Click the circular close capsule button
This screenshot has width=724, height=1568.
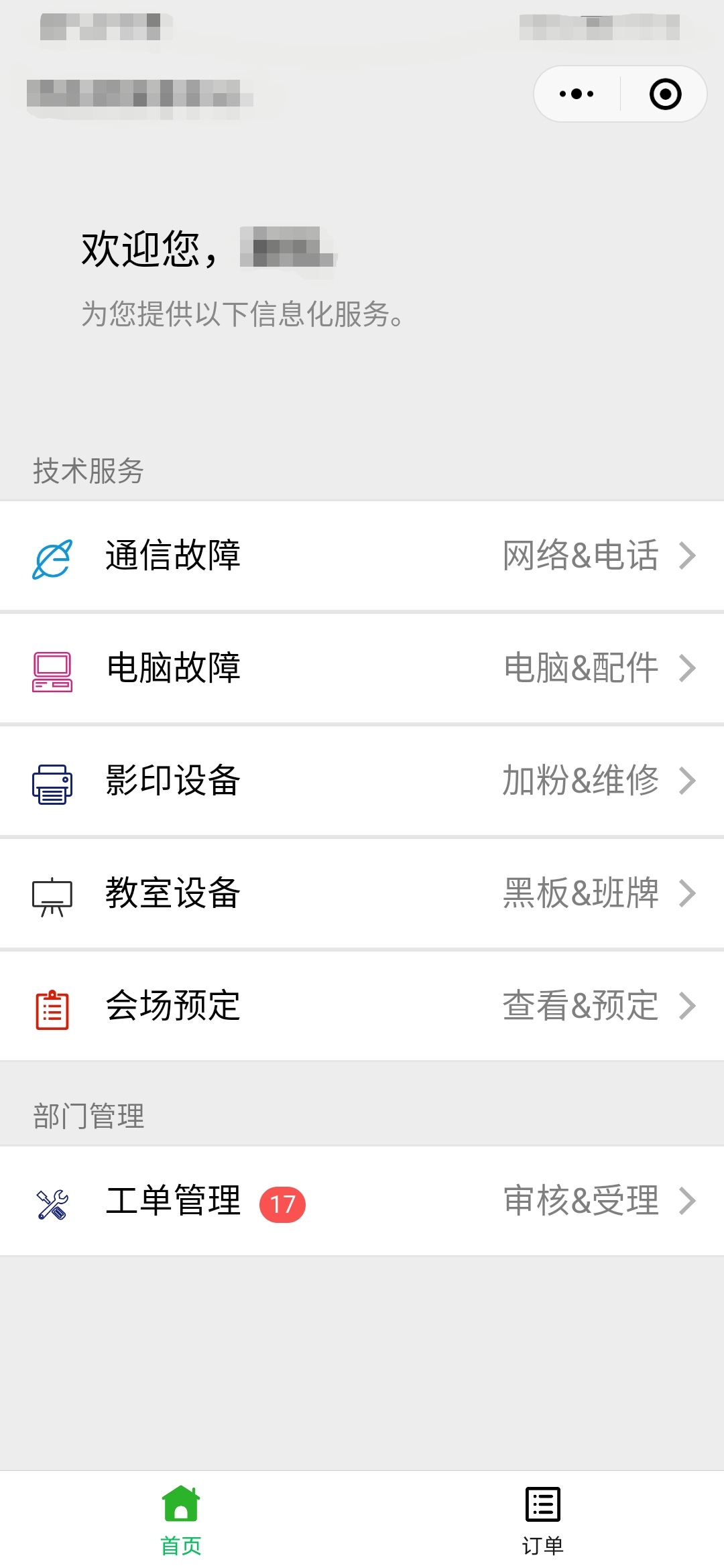(x=664, y=94)
